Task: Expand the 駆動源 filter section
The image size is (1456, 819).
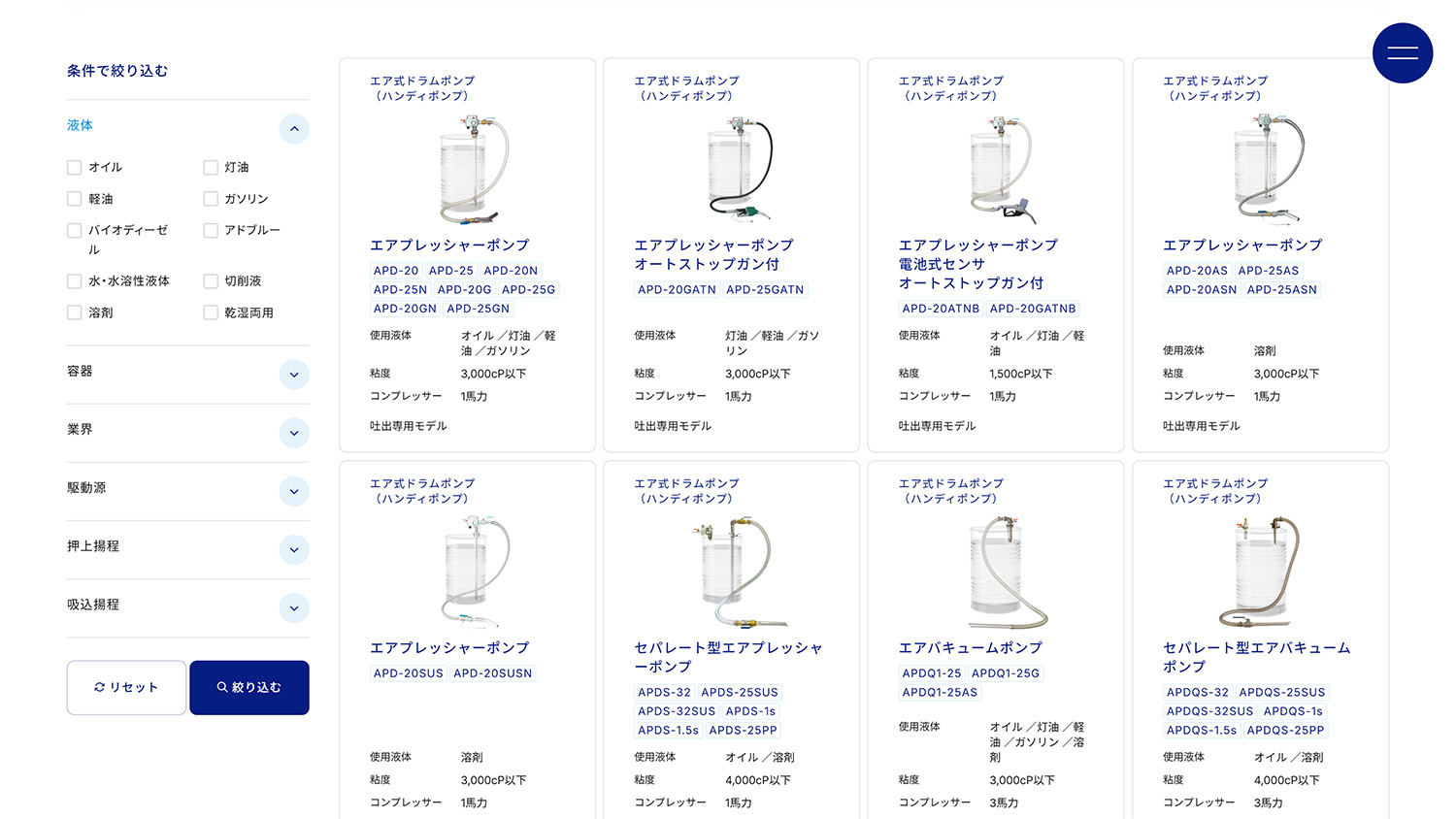Action: pos(294,491)
